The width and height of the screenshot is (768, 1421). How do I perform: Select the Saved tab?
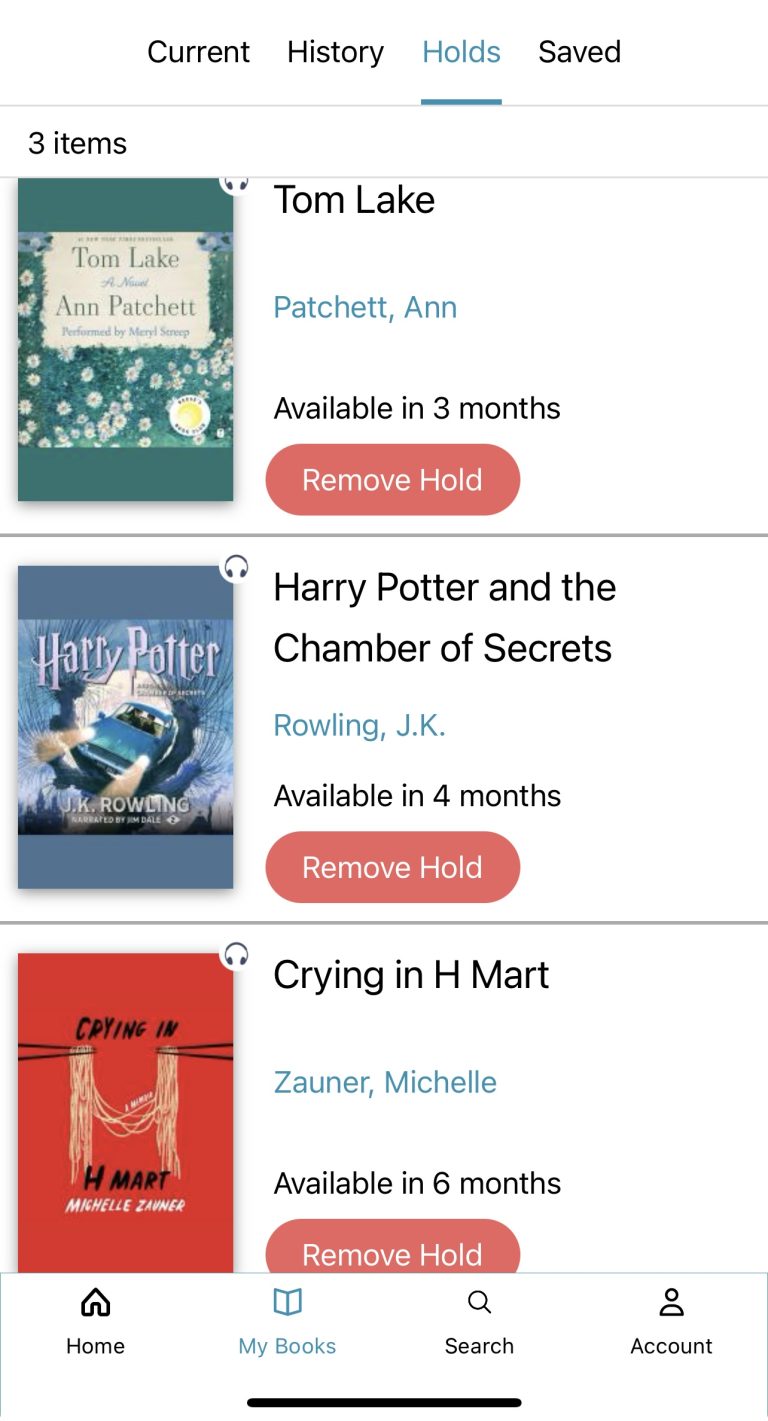(579, 52)
